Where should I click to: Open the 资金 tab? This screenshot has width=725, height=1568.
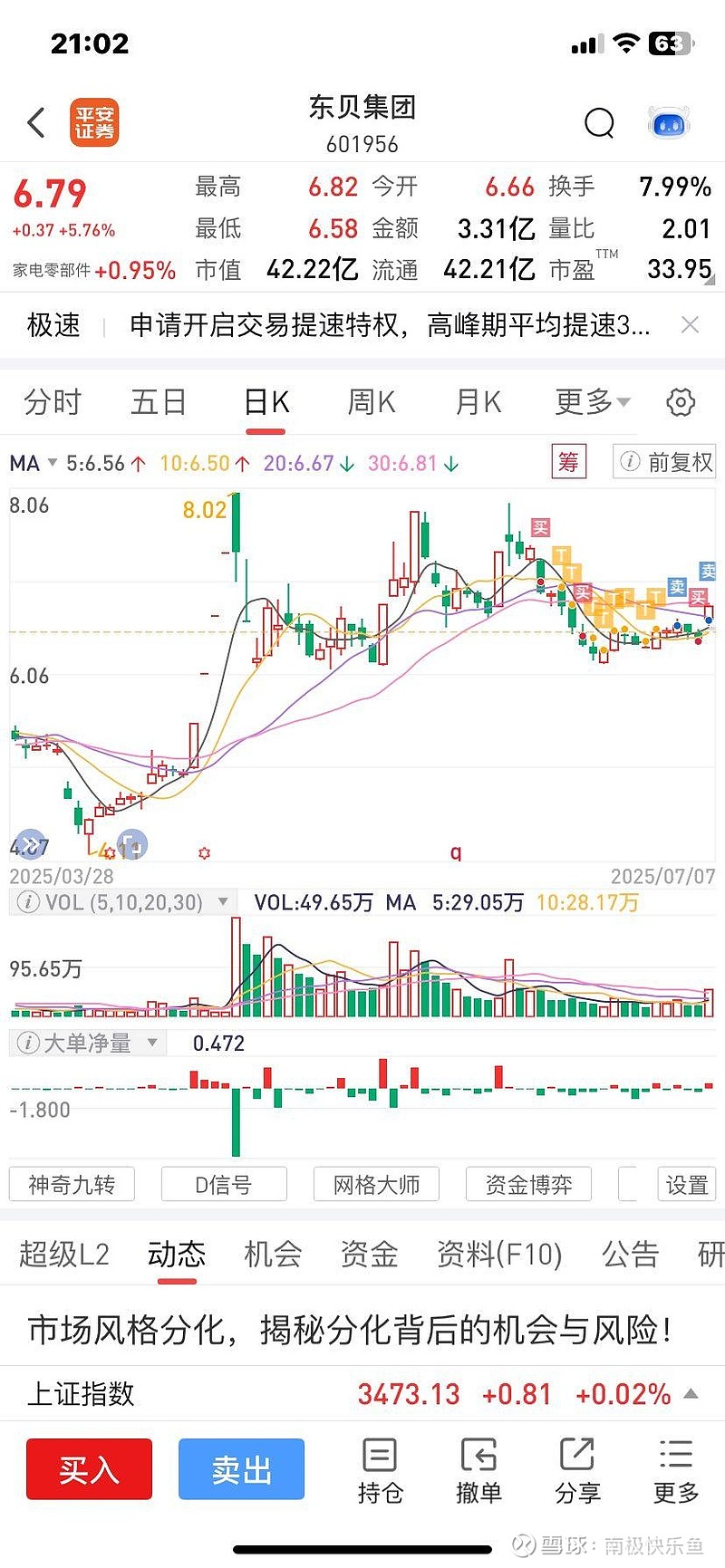(369, 1255)
